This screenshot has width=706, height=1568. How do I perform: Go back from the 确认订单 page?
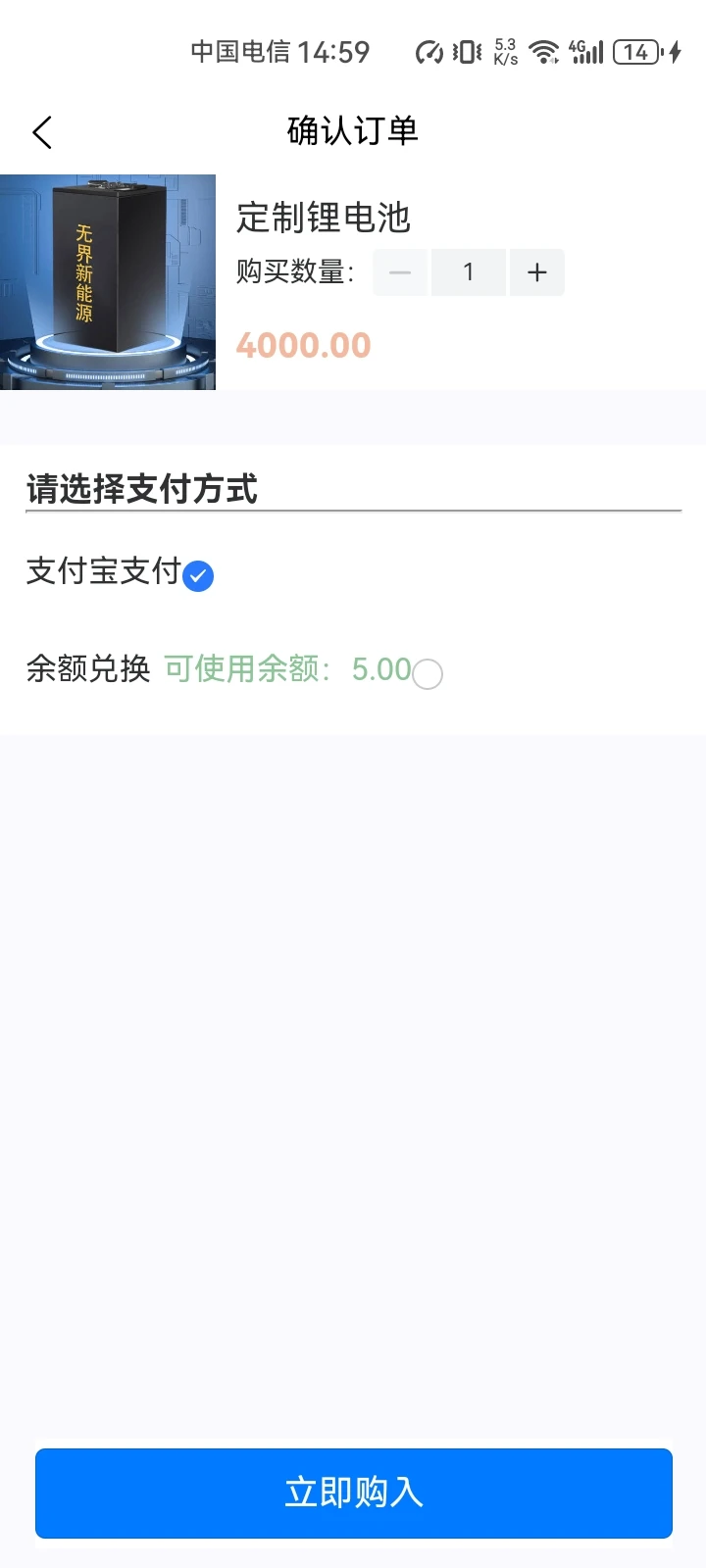(x=42, y=132)
